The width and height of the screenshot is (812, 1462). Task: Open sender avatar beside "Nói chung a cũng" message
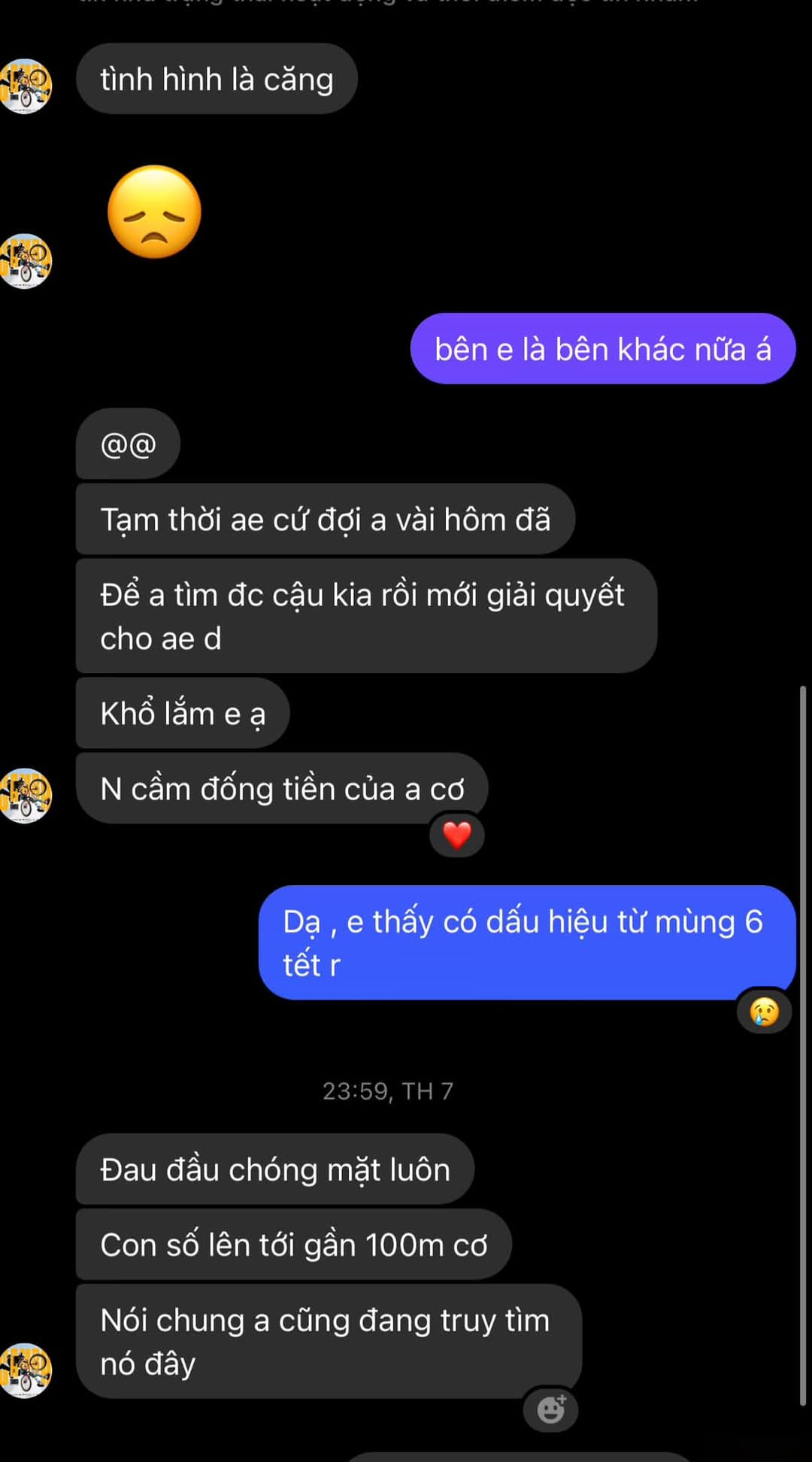tap(26, 1370)
